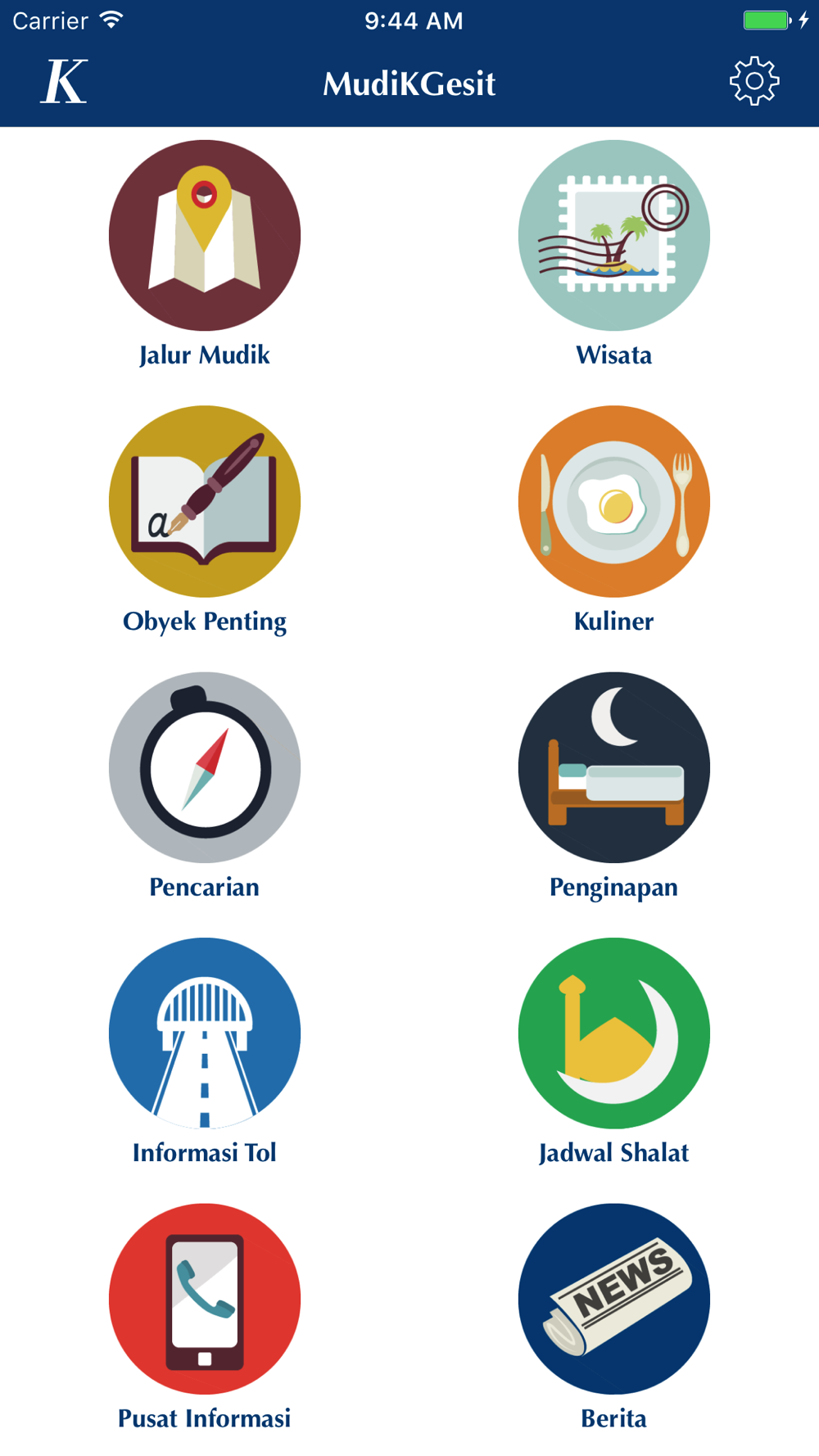The width and height of the screenshot is (819, 1456).
Task: Tap the Pusat Informasi phone tile
Action: 205,1299
